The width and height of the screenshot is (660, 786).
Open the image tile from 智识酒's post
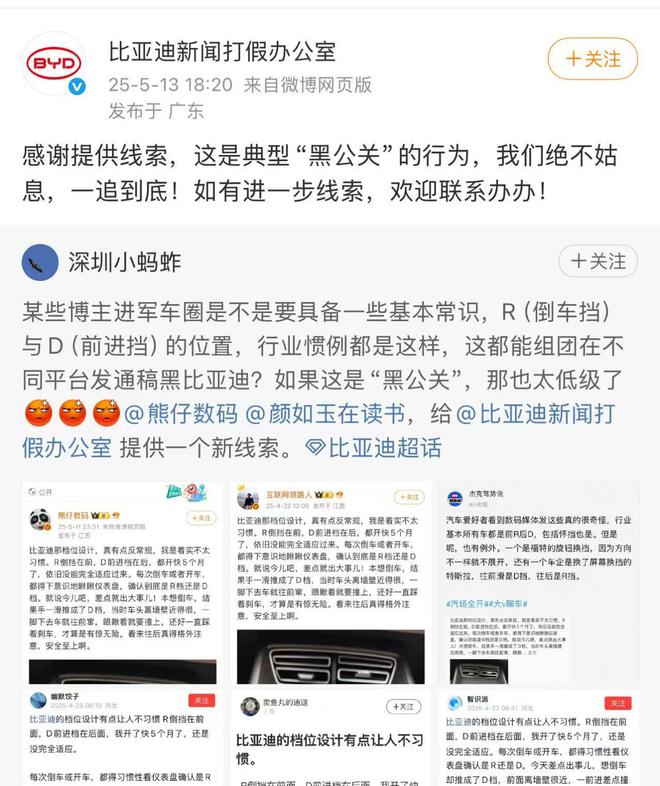(x=537, y=738)
